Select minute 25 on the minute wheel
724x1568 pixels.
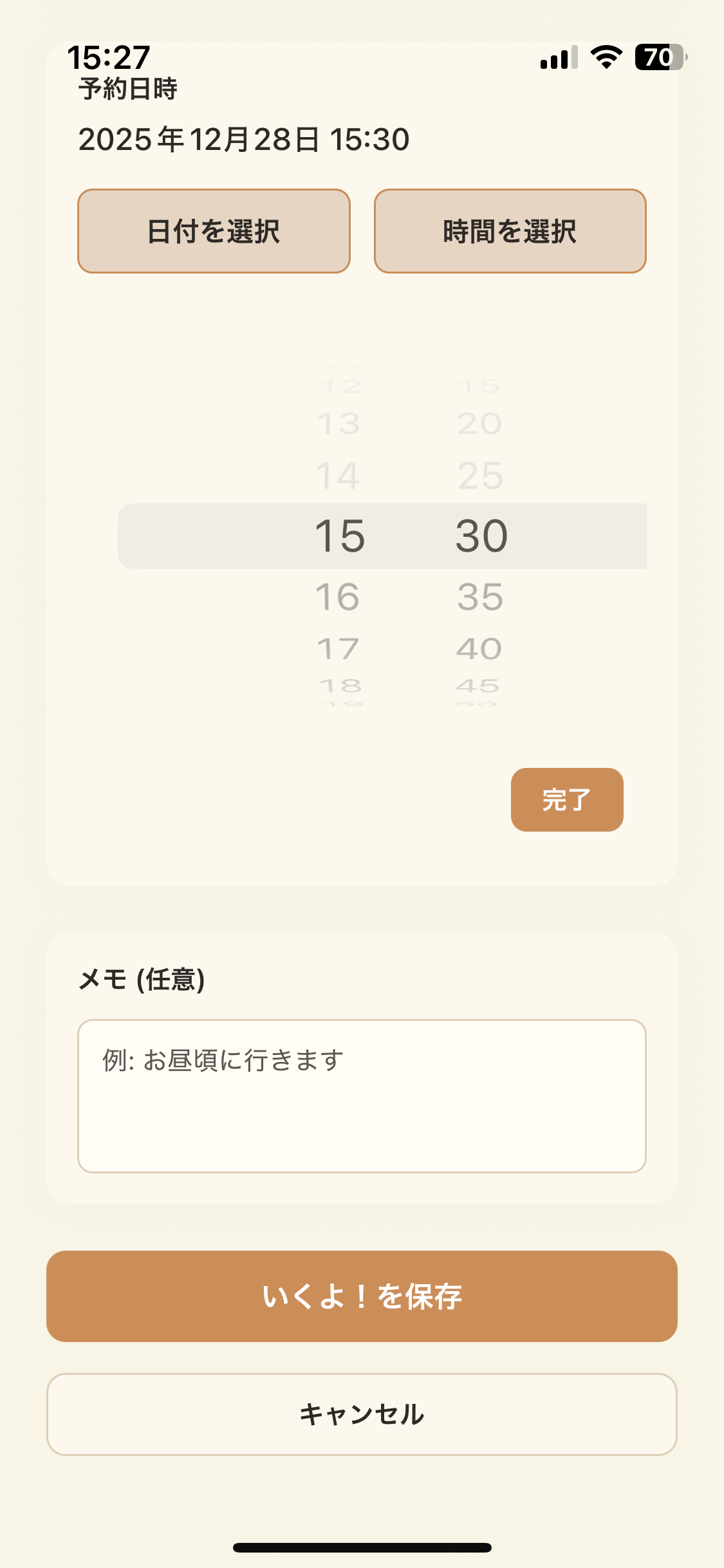click(479, 475)
